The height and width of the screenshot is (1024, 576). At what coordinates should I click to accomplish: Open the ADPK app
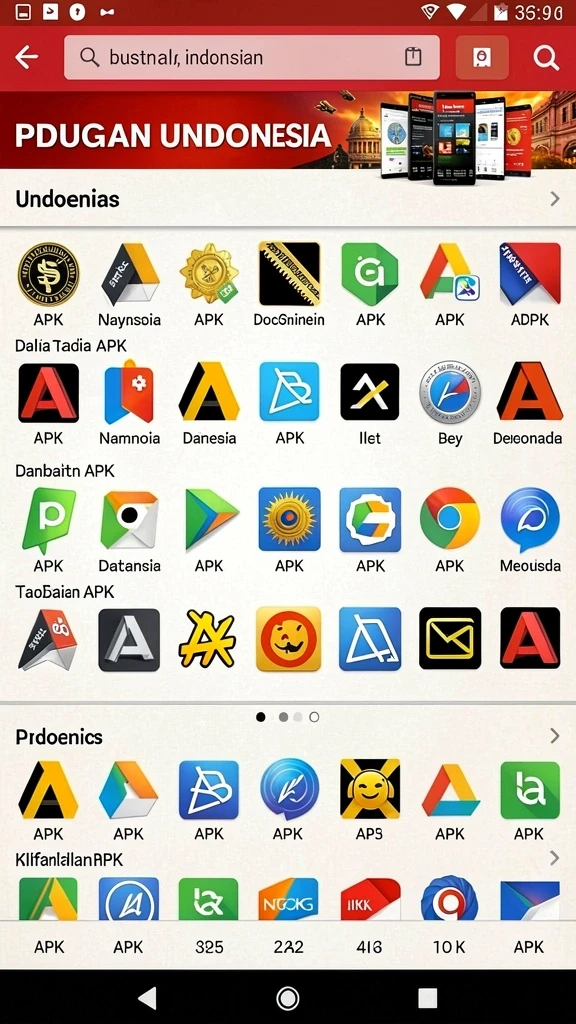[530, 284]
